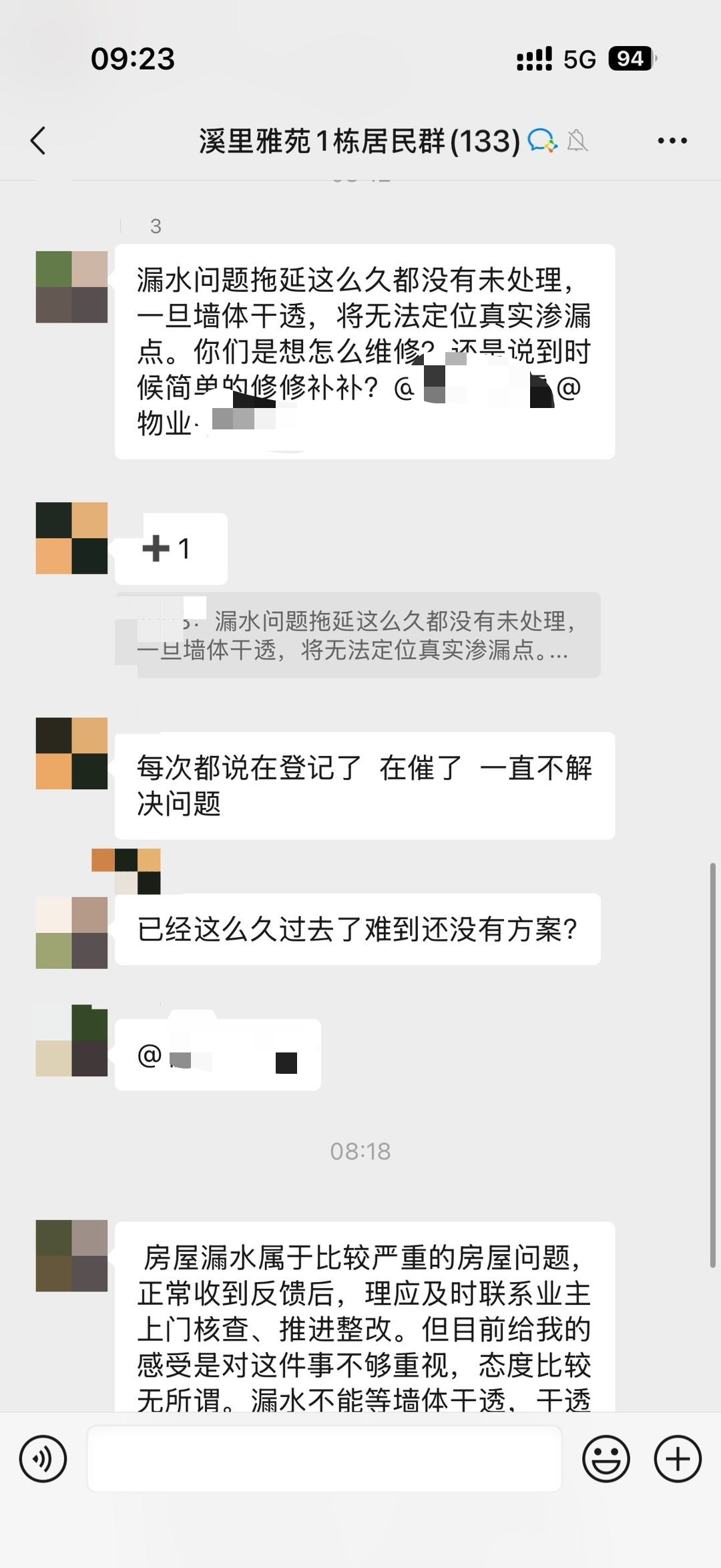Go back from the 溪里雅苑1栋居民群 chat

(x=39, y=141)
